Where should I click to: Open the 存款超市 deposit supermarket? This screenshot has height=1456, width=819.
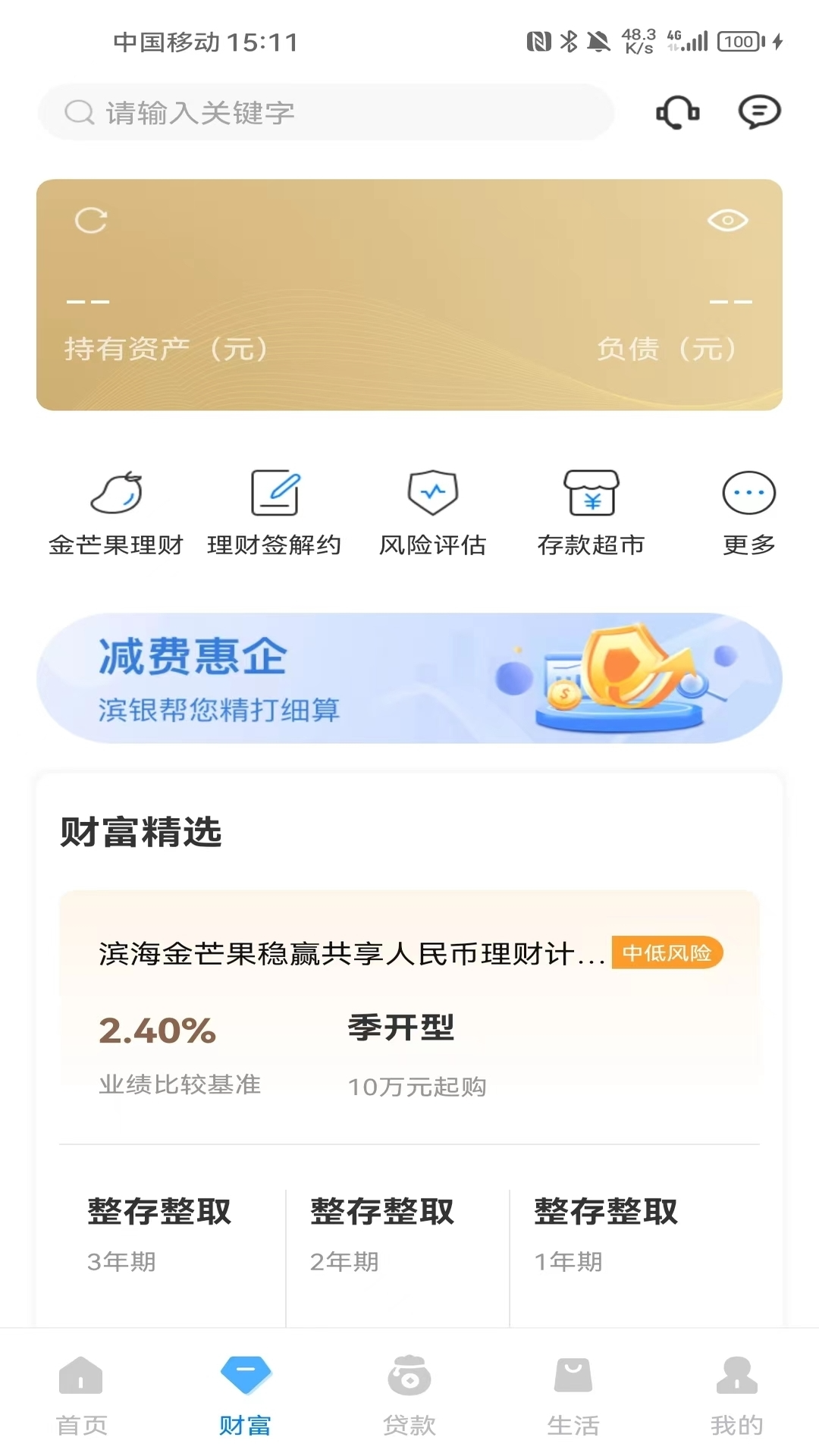591,508
